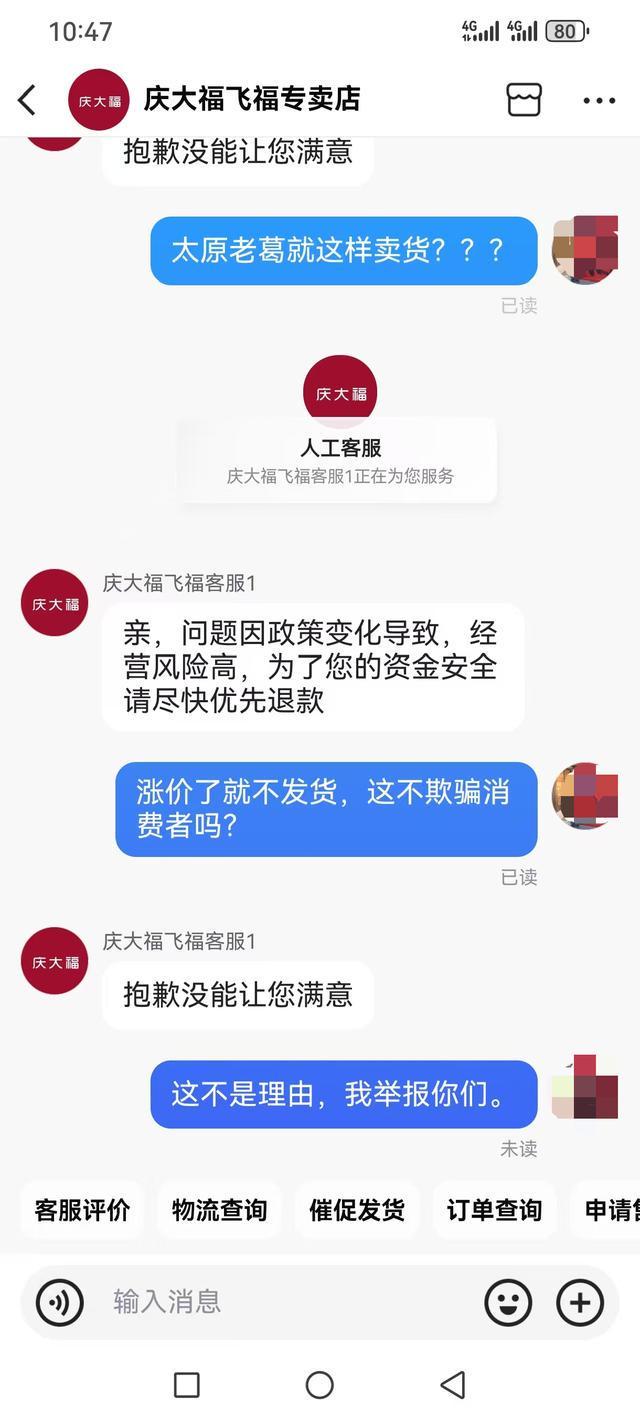The image size is (640, 1416).
Task: Focus the 输入消息 text field
Action: click(280, 1302)
